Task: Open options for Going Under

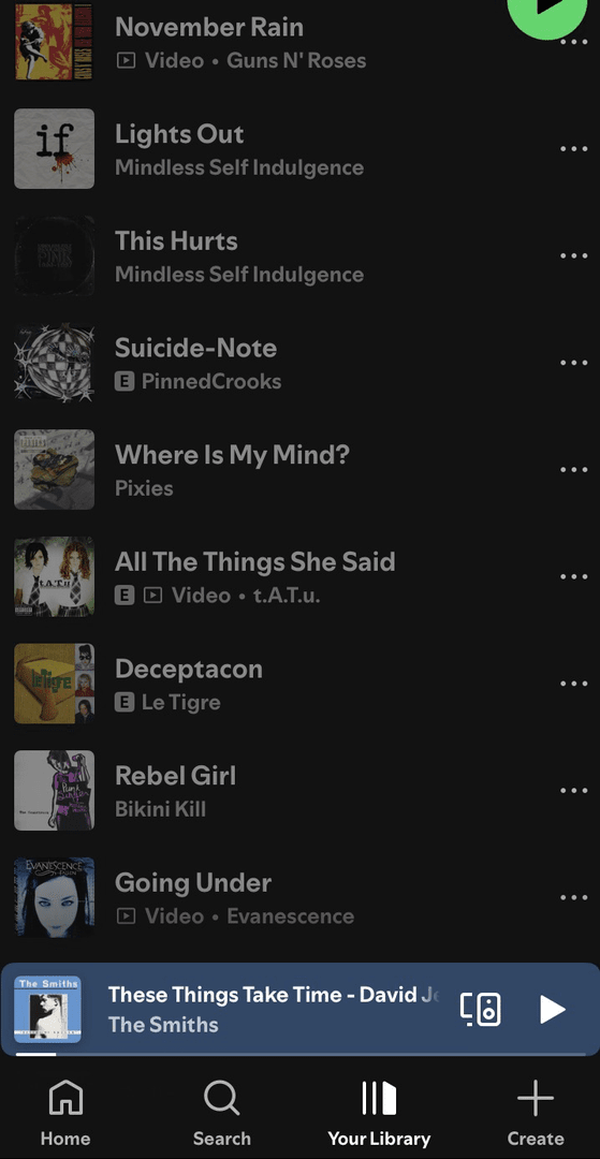Action: point(573,897)
